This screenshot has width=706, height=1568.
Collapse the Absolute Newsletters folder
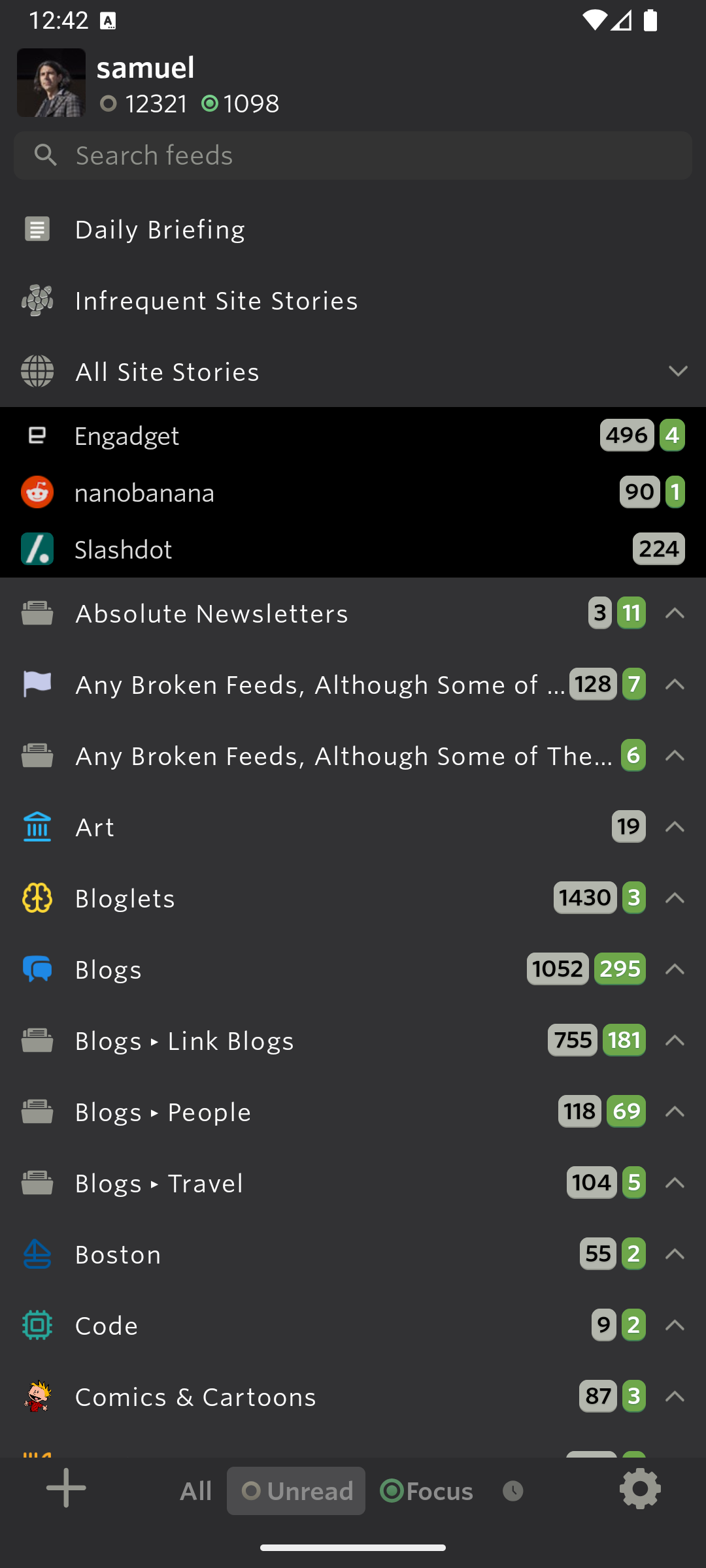[x=675, y=613]
